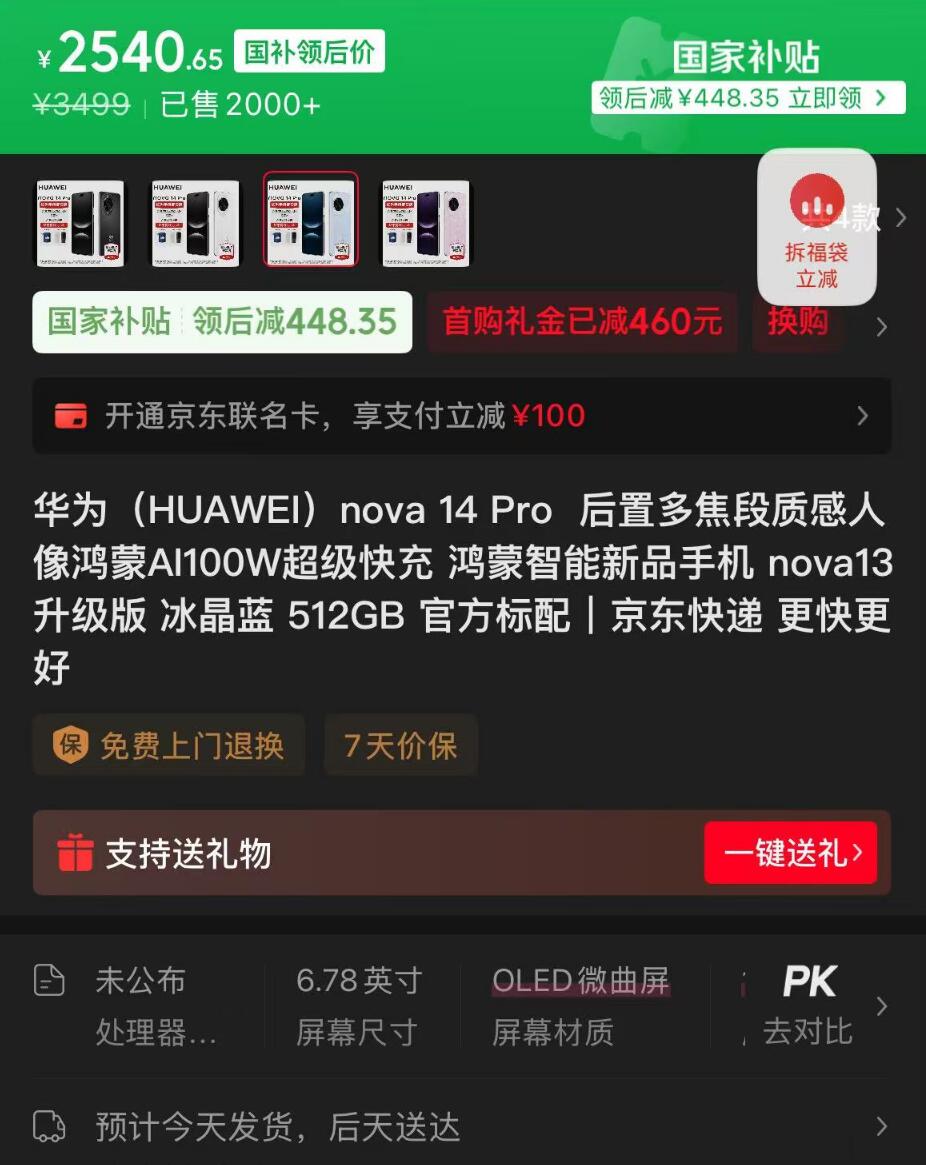
Task: Tap the 一键送礼 button
Action: [x=790, y=853]
